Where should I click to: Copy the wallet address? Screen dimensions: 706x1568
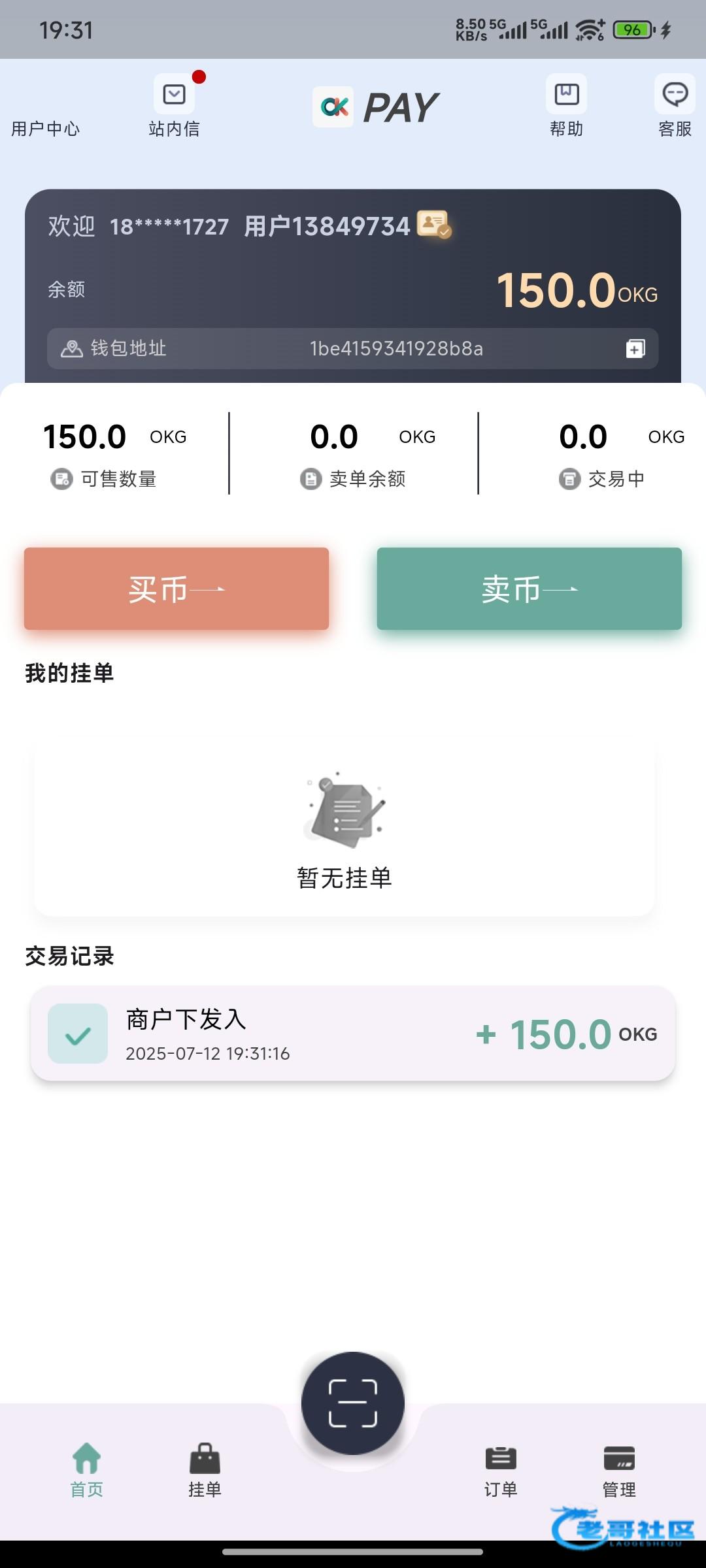(x=635, y=349)
